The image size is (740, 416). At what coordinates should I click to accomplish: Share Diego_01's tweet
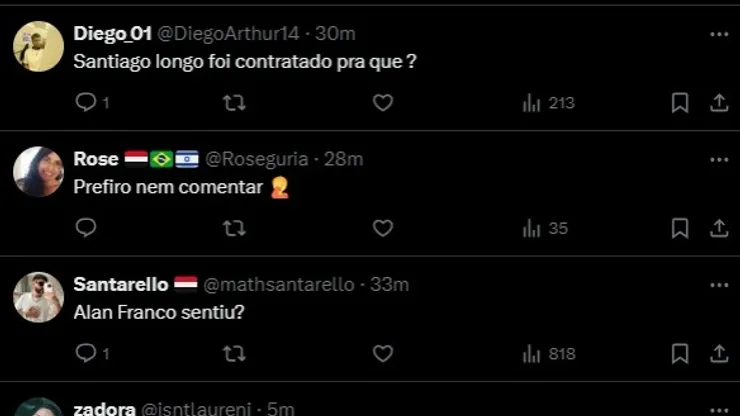[x=719, y=103]
